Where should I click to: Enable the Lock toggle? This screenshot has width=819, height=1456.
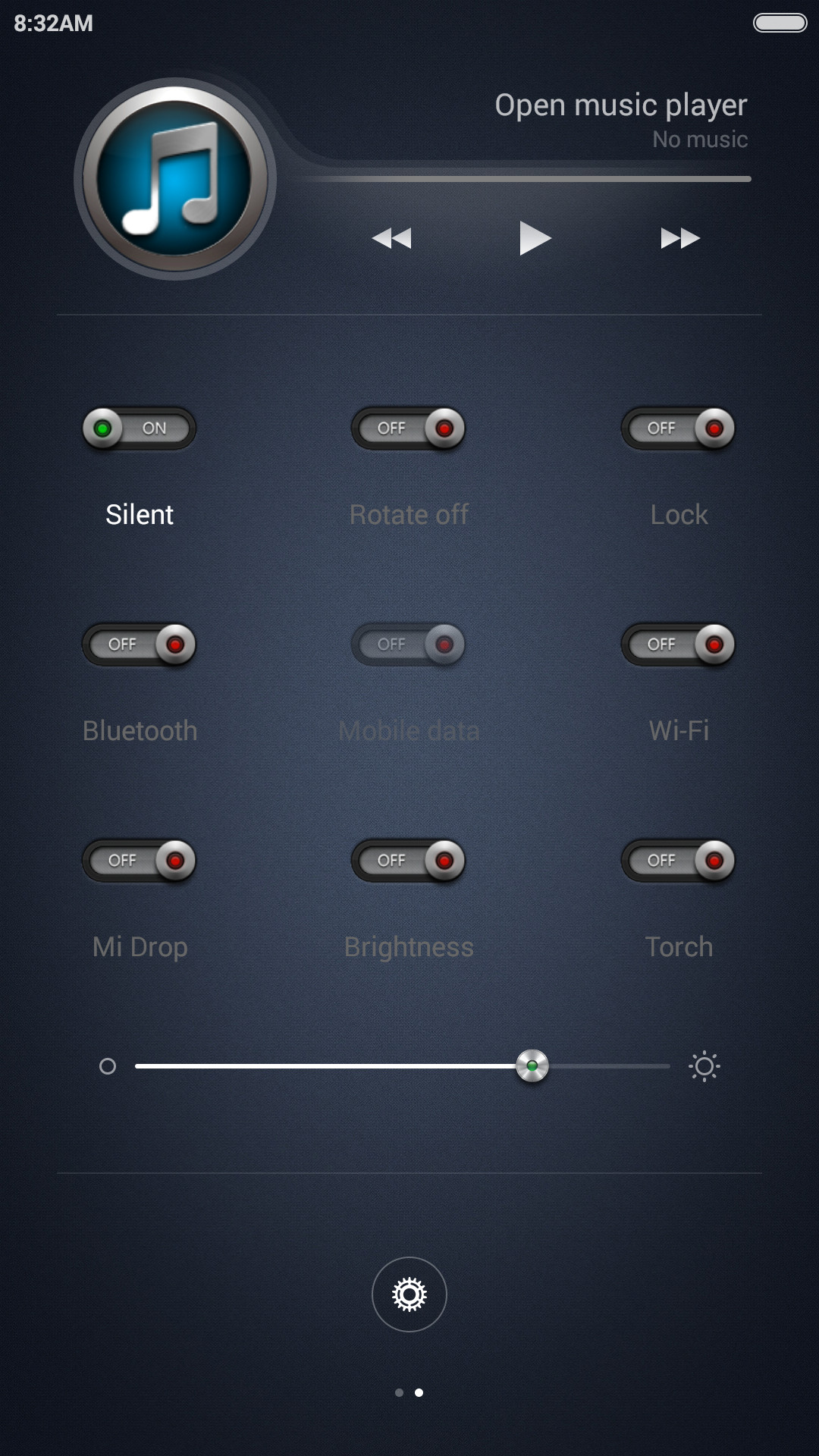679,428
